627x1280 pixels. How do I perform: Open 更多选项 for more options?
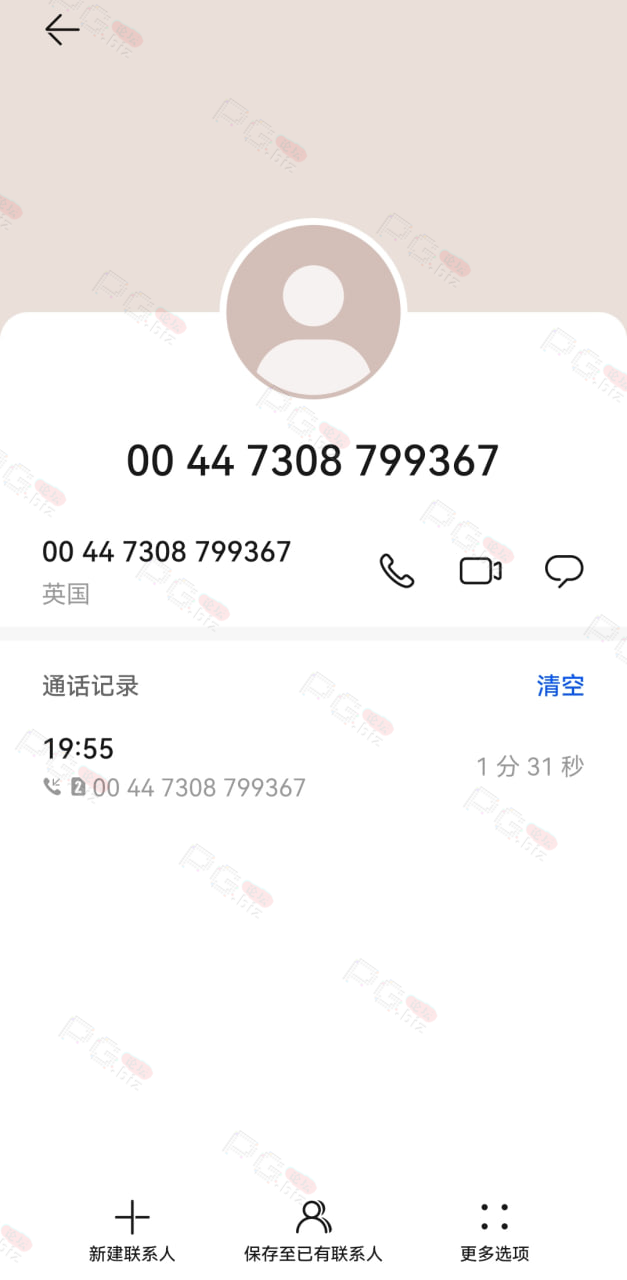494,1232
